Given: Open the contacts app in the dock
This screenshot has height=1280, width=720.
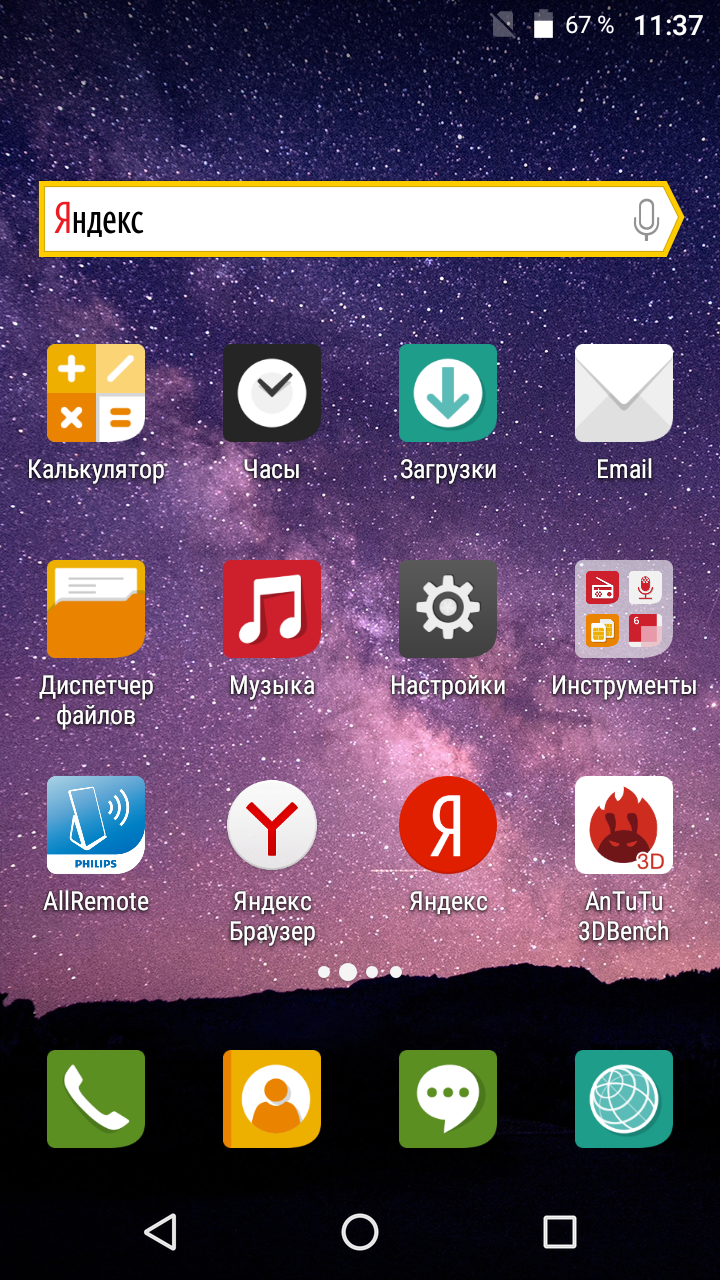Looking at the screenshot, I should [272, 1098].
